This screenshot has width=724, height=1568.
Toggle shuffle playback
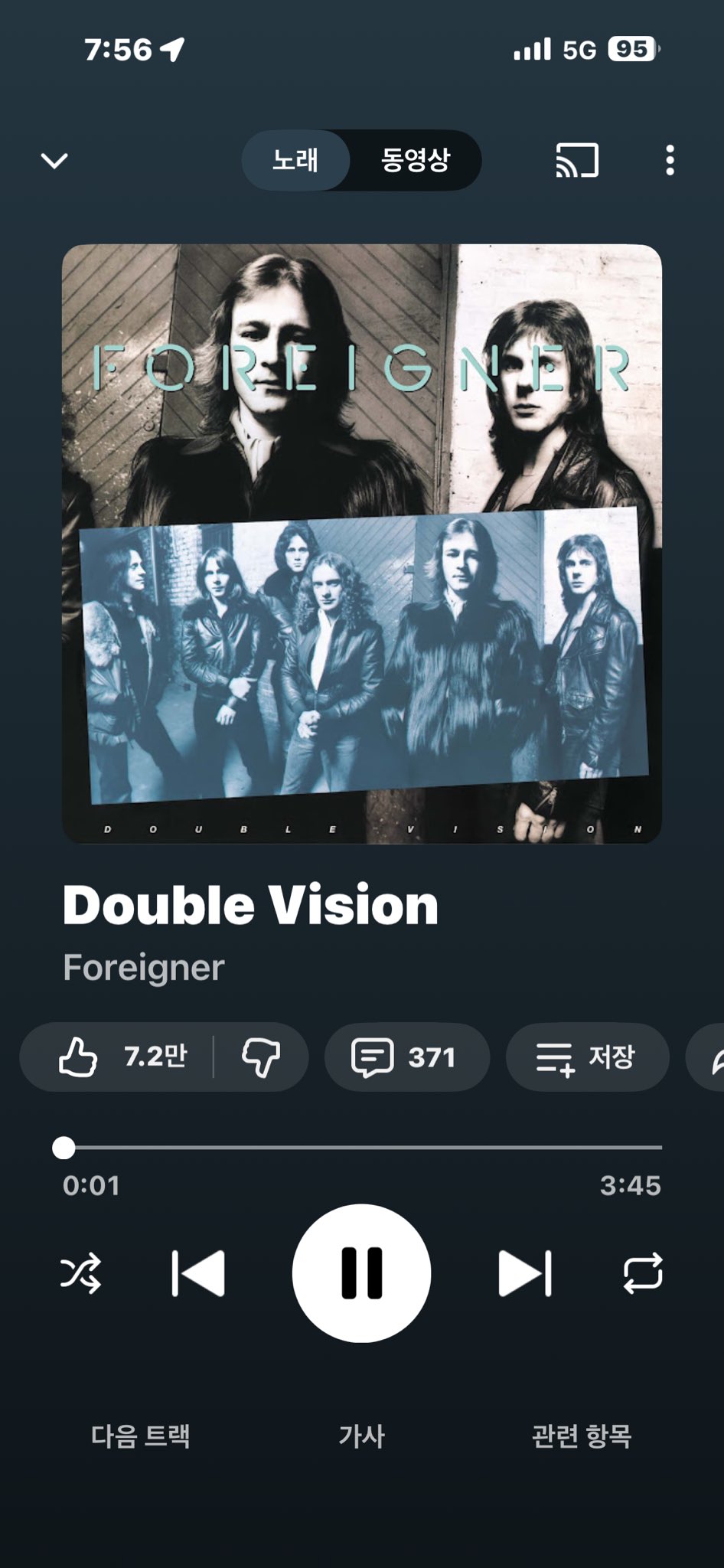(80, 1274)
